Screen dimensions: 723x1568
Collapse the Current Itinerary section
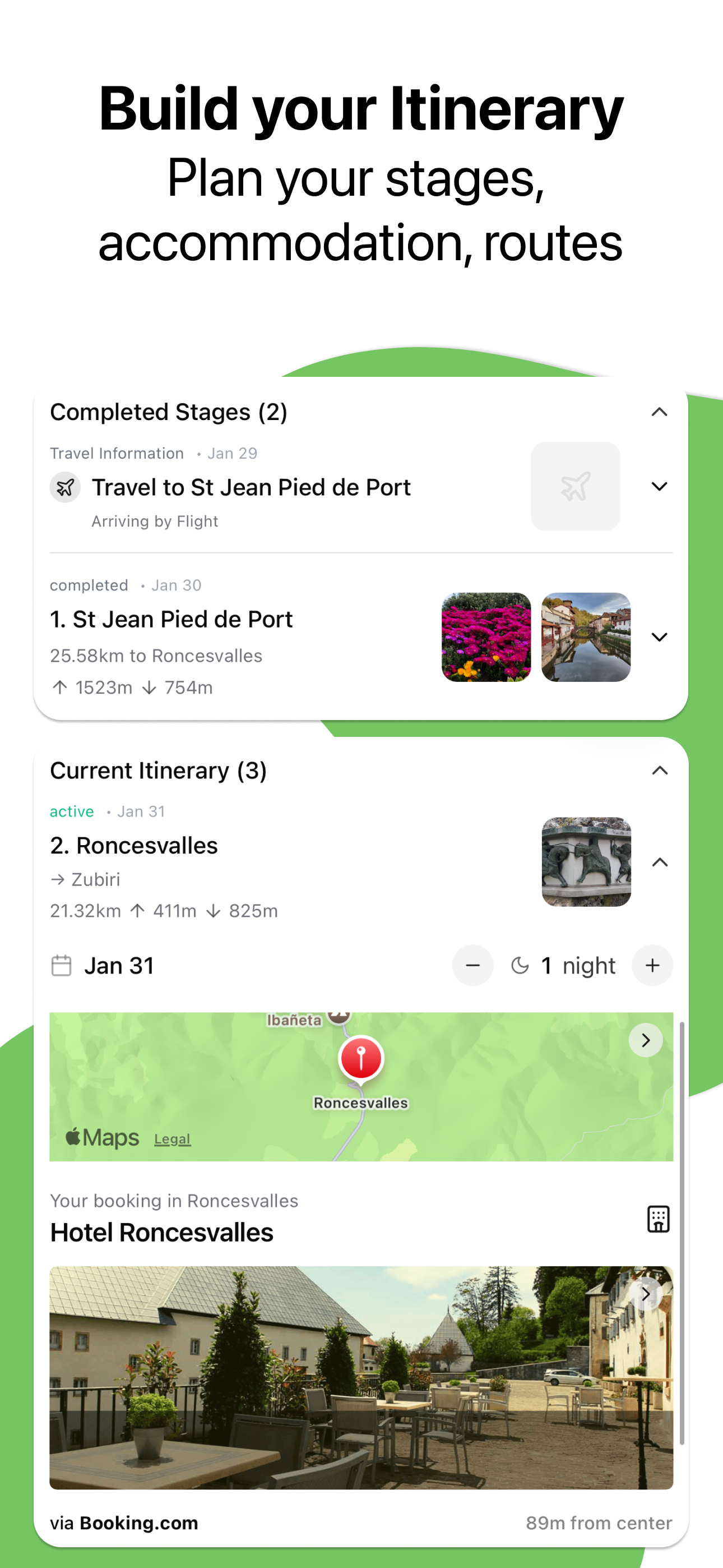[660, 771]
